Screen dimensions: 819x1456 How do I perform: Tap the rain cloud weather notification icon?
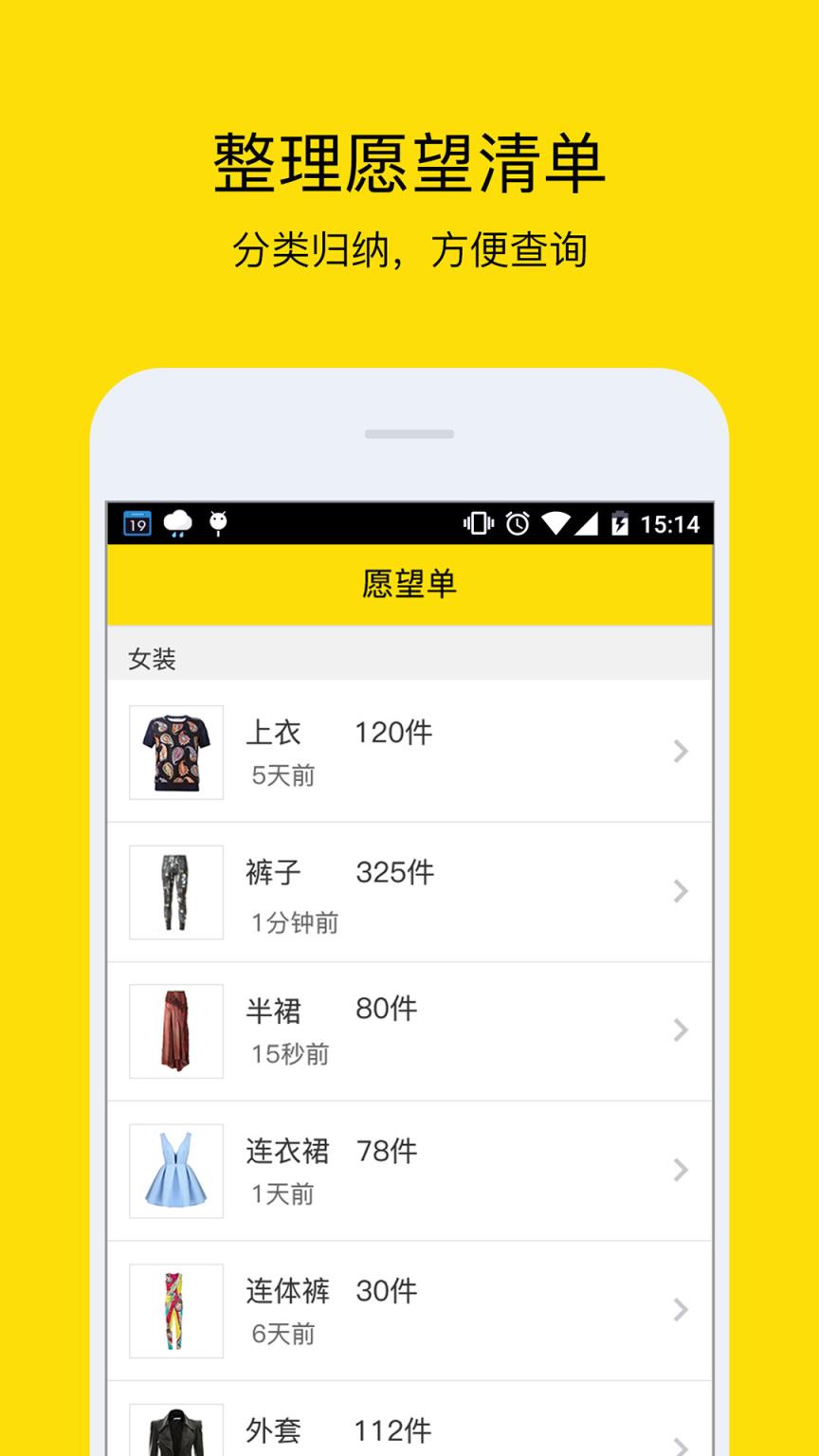pos(176,522)
